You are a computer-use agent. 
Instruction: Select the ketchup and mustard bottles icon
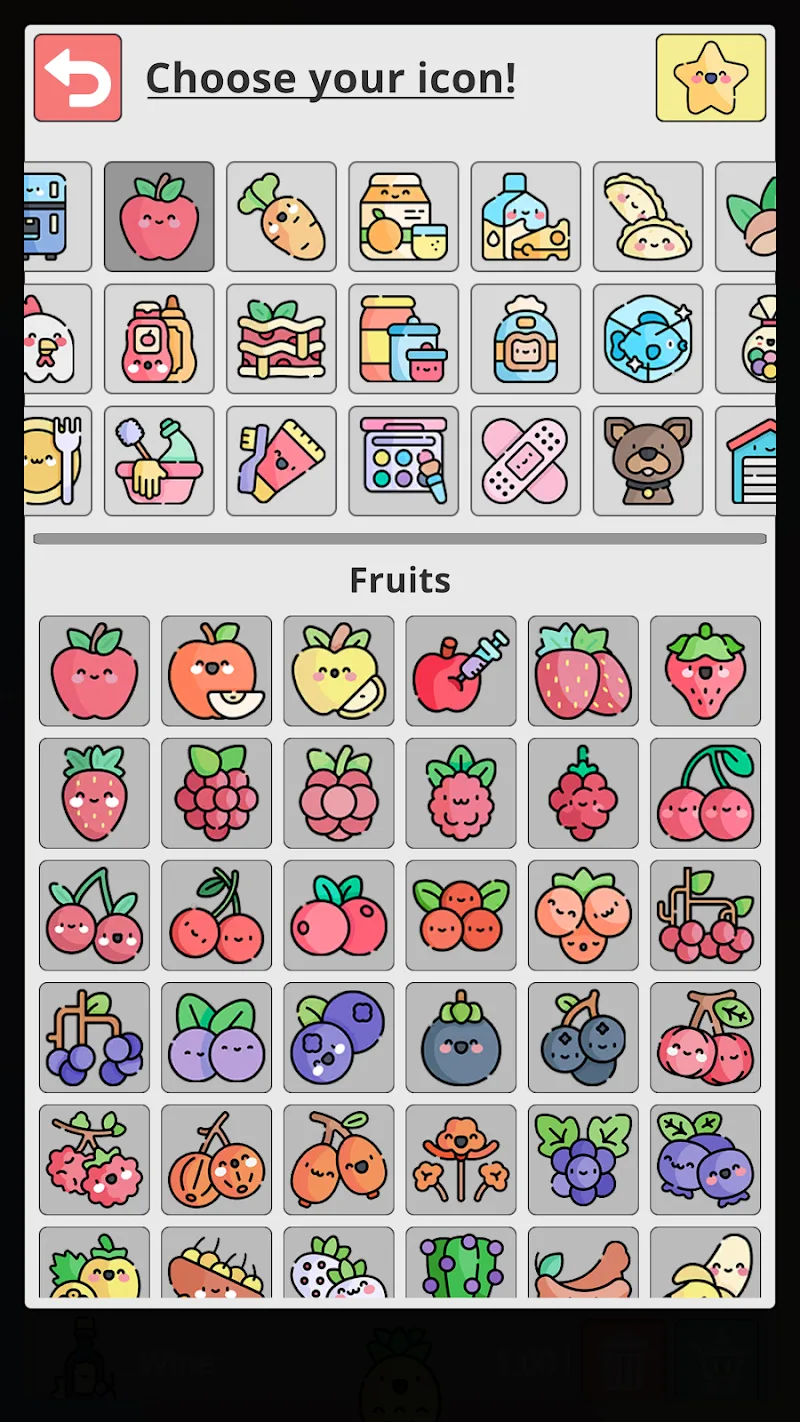coord(159,338)
